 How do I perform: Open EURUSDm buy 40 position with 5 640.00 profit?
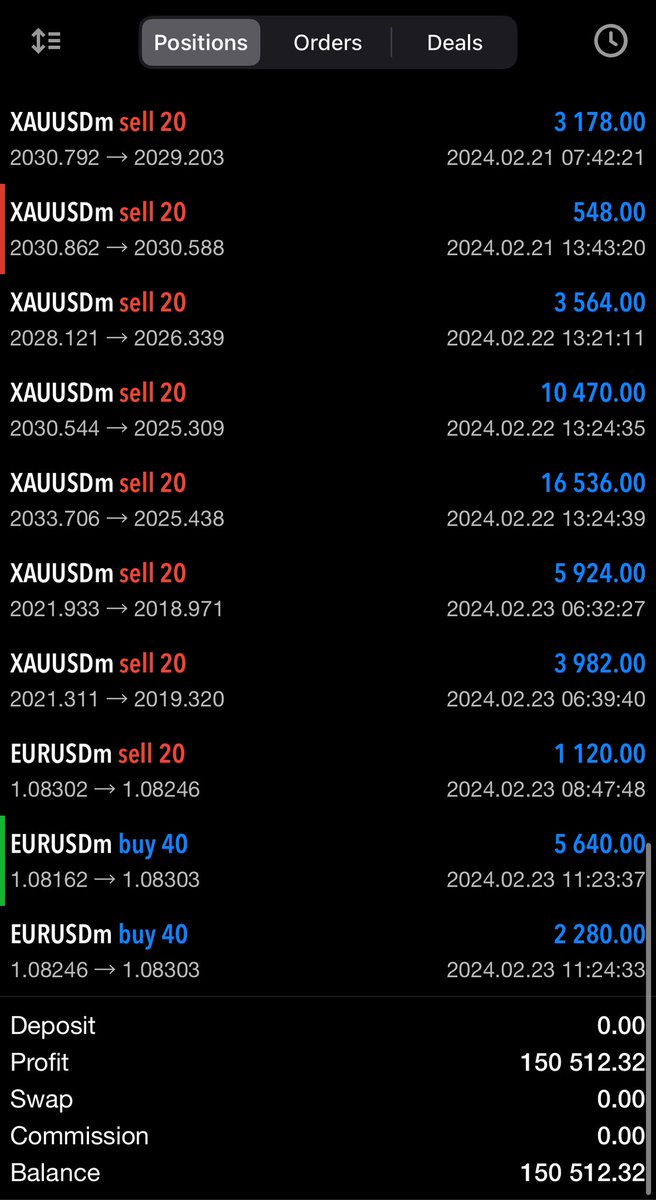coord(328,860)
